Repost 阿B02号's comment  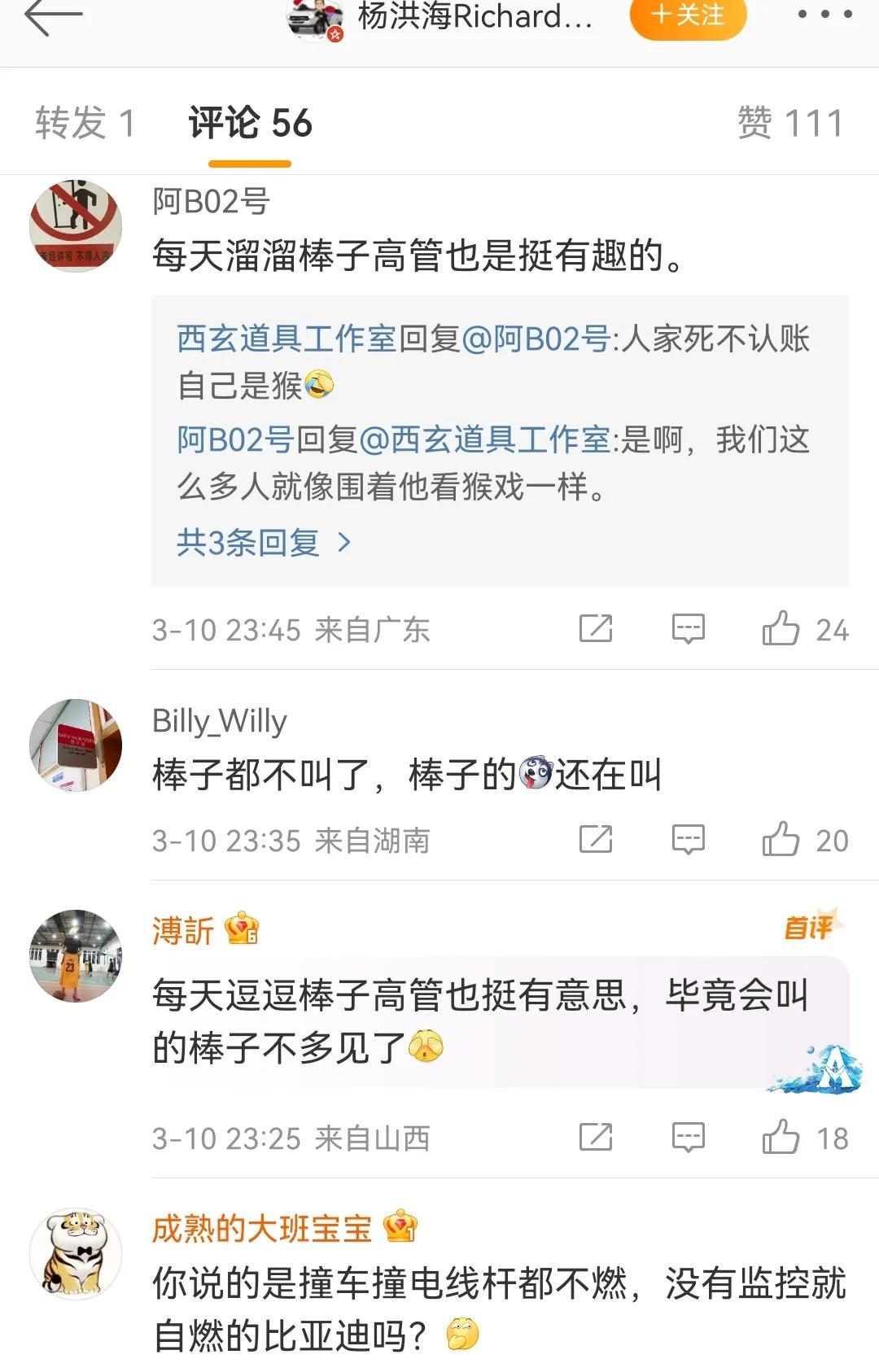(x=596, y=629)
